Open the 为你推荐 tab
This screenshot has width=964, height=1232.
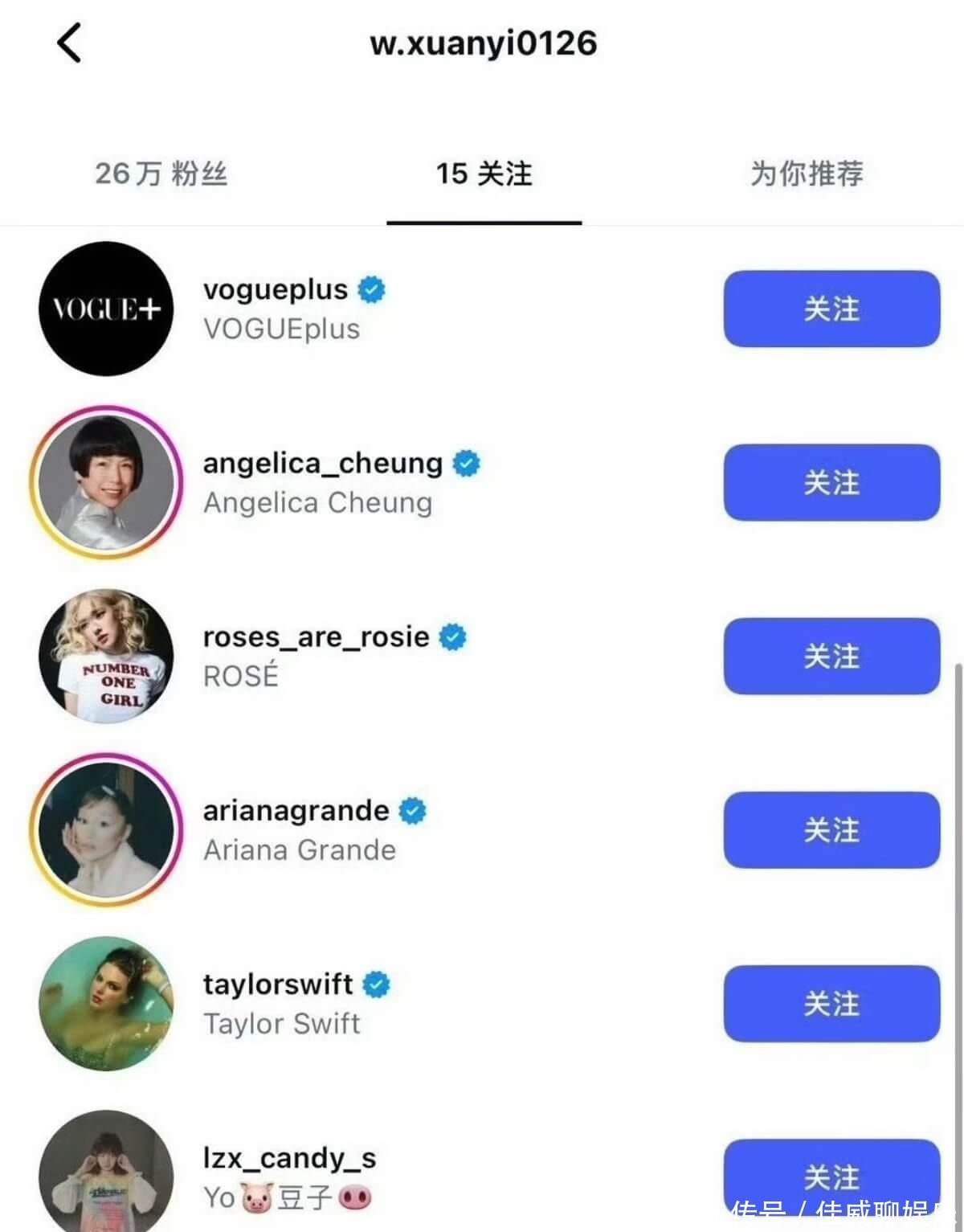[x=806, y=174]
